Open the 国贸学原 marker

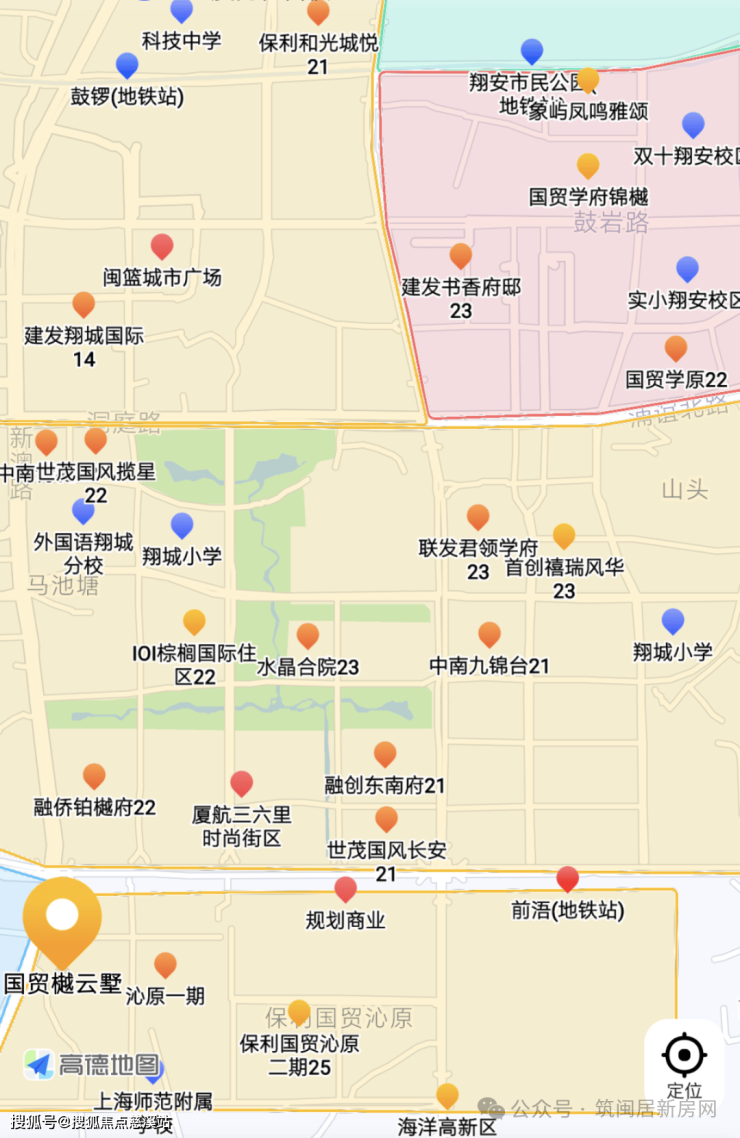coord(676,348)
